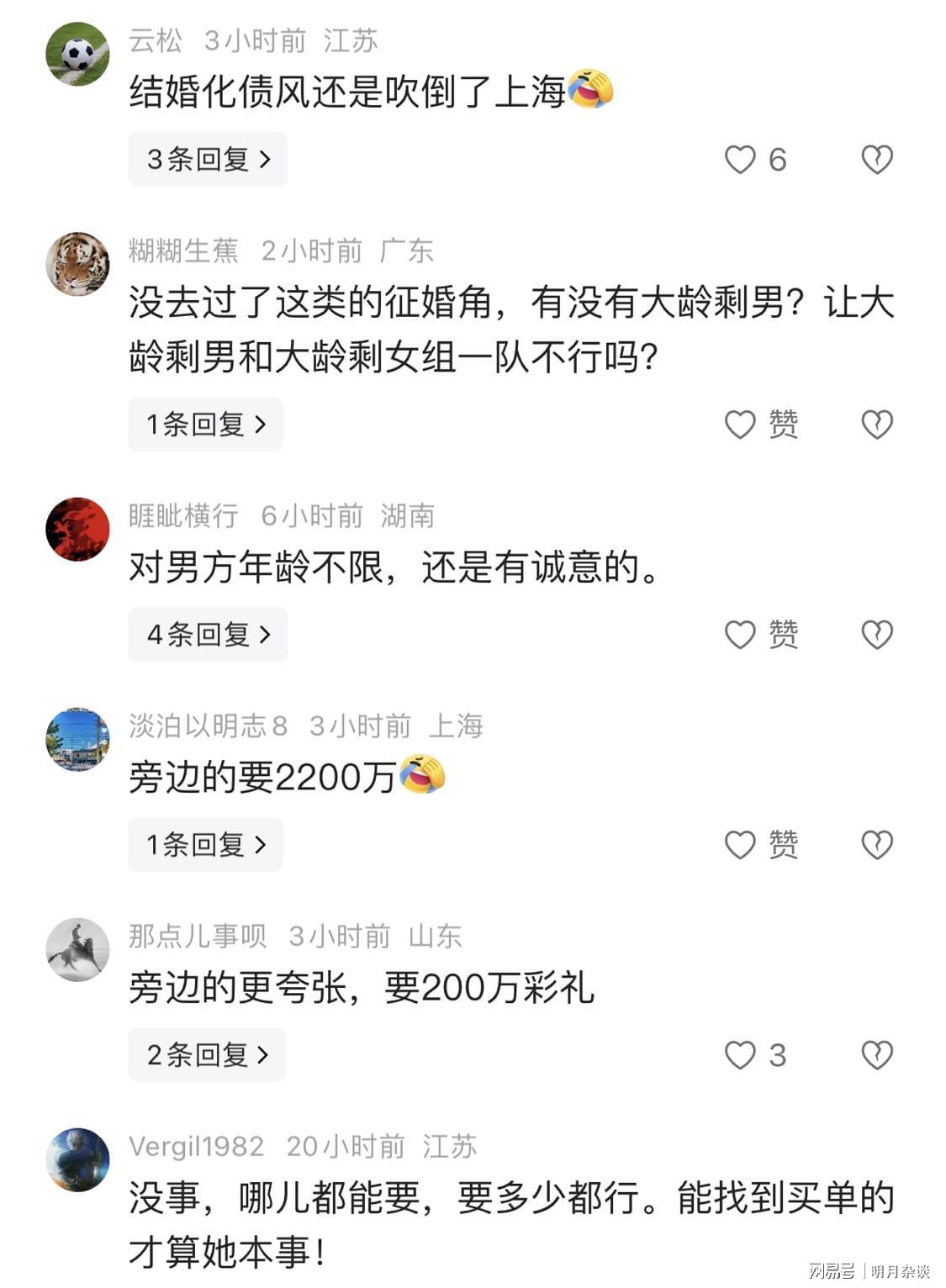Expand 4 replies under 睚眦横行's comment
The width and height of the screenshot is (946, 1288).
[208, 635]
